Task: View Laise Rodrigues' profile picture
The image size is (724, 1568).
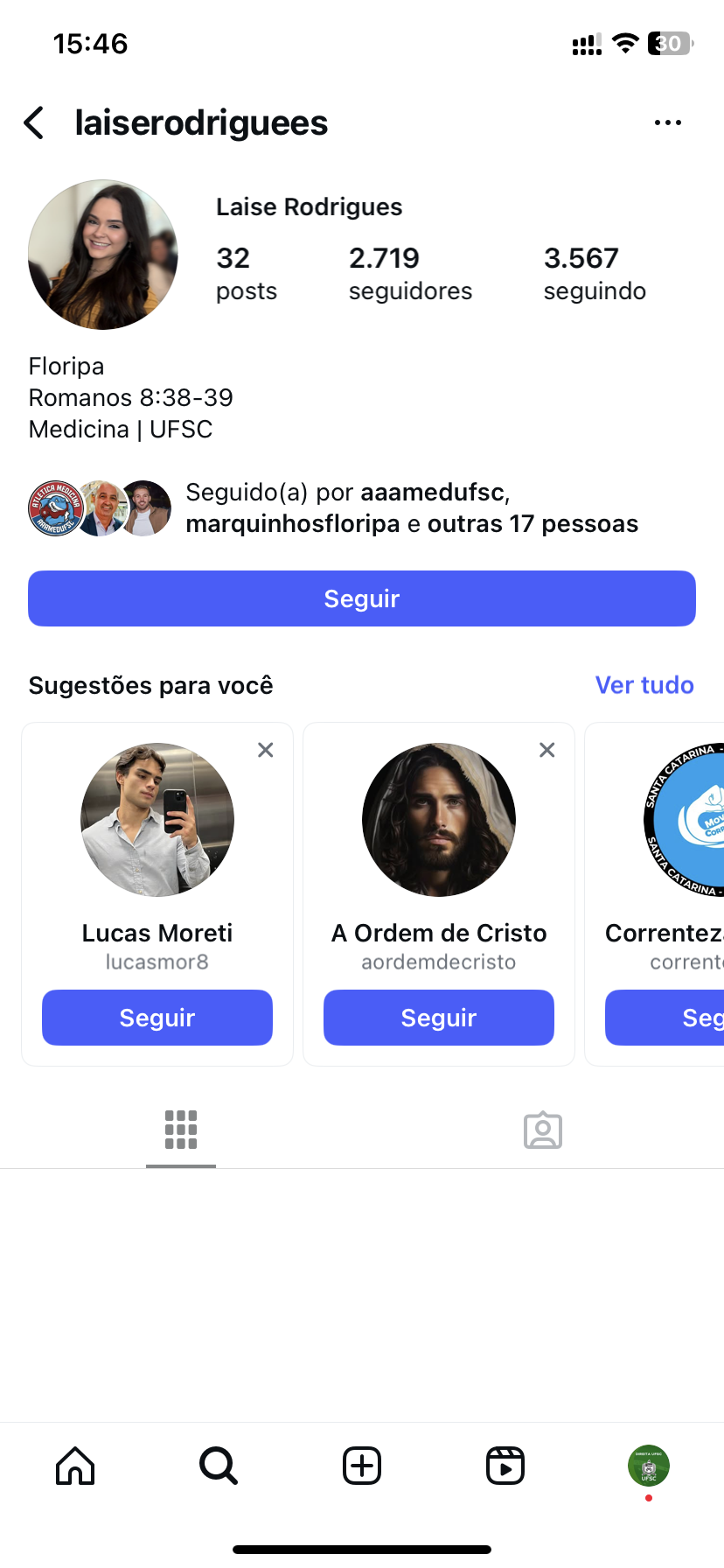Action: click(x=103, y=255)
